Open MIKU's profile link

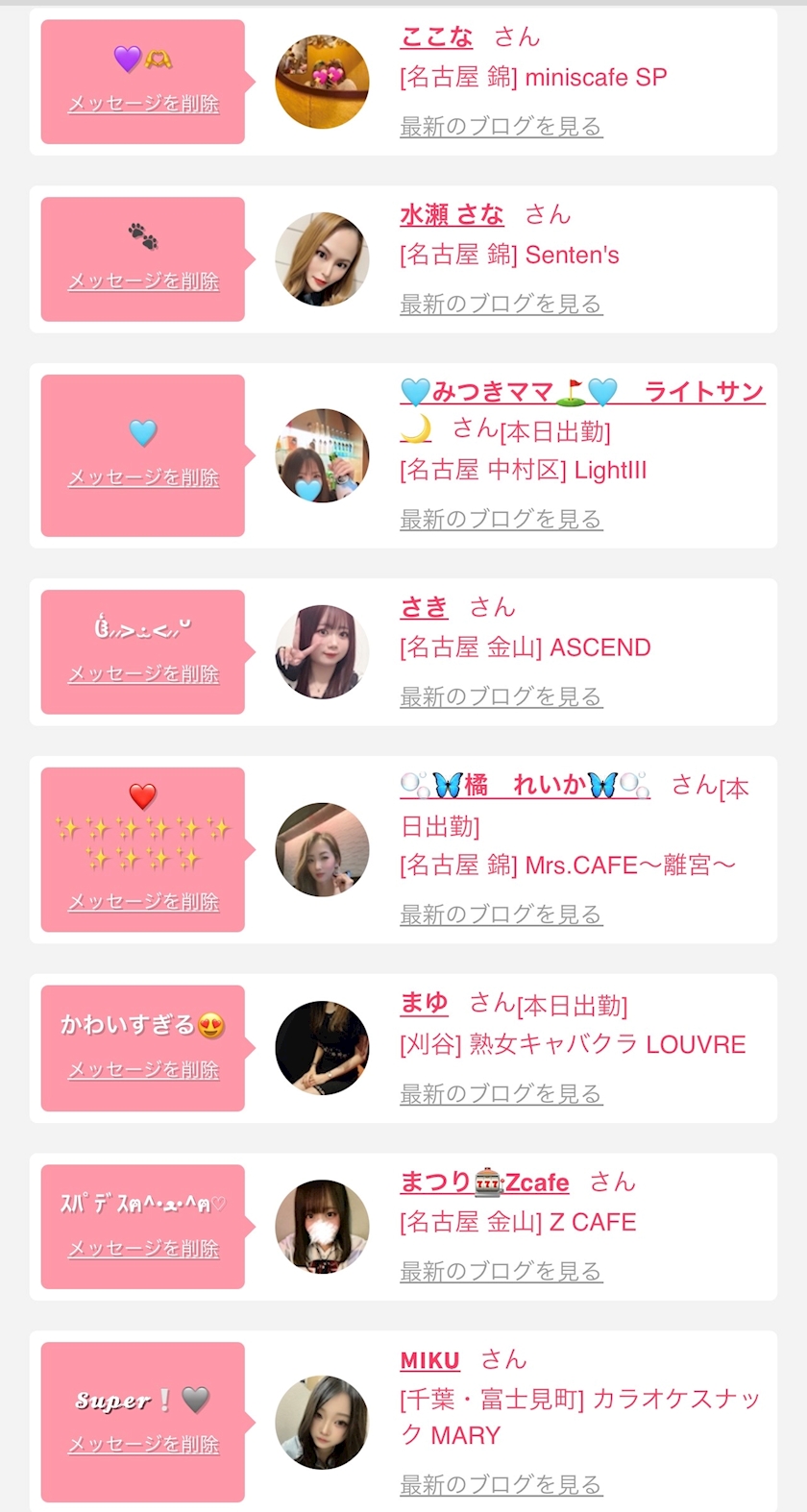pos(429,1360)
